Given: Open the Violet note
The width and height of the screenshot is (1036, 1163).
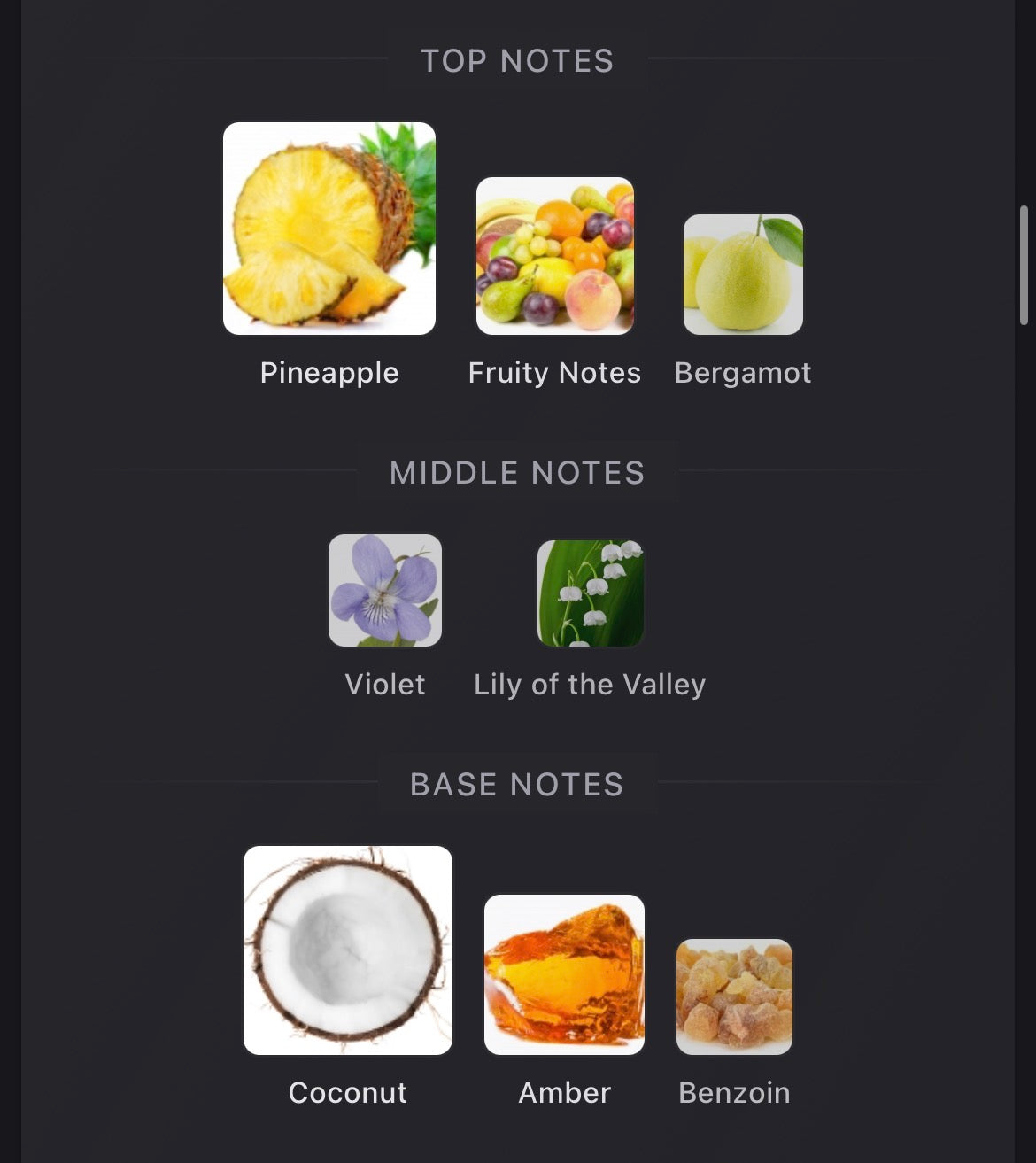Looking at the screenshot, I should pos(385,590).
